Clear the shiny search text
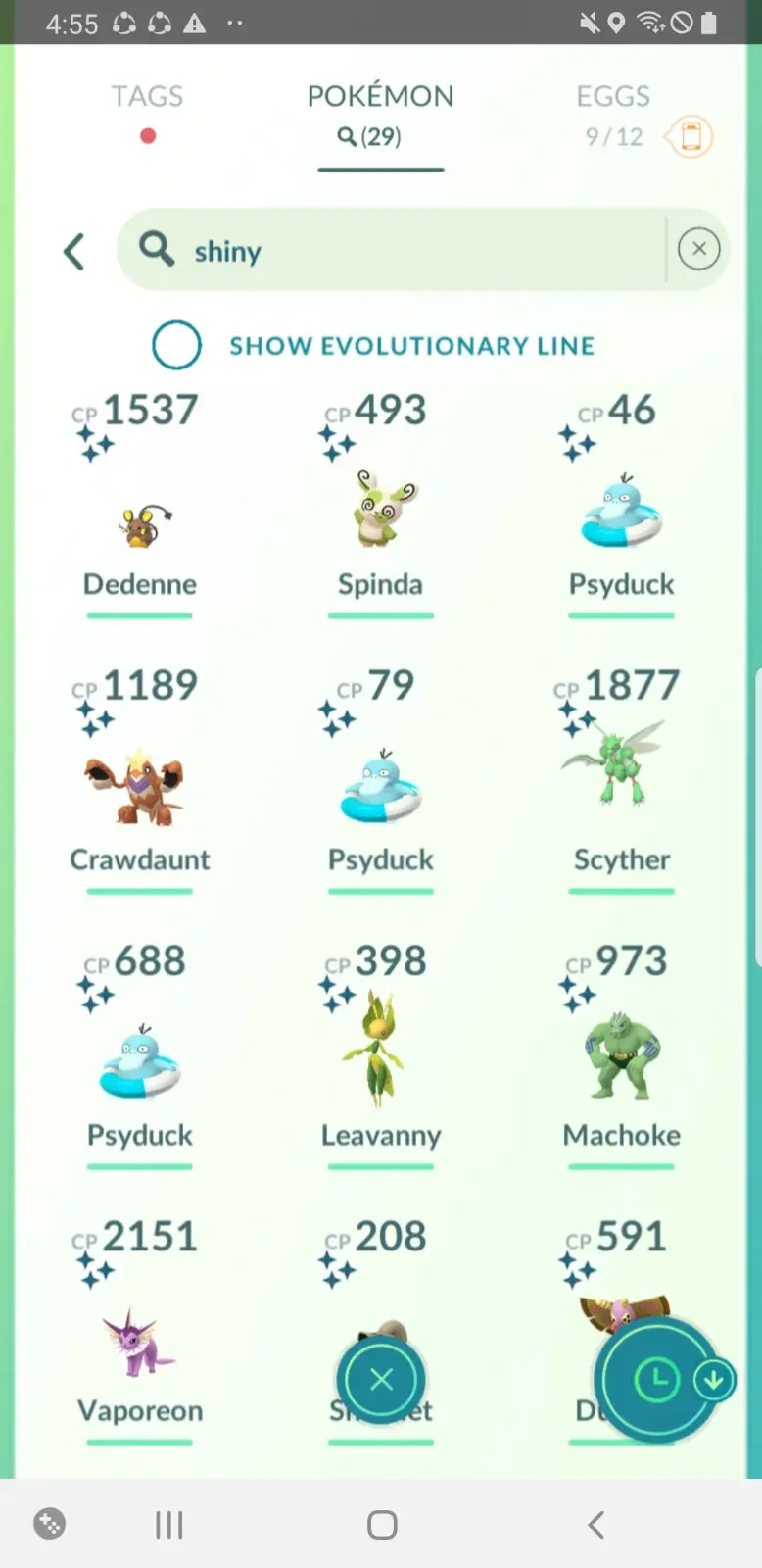Screen dimensions: 762x1568 coord(698,249)
